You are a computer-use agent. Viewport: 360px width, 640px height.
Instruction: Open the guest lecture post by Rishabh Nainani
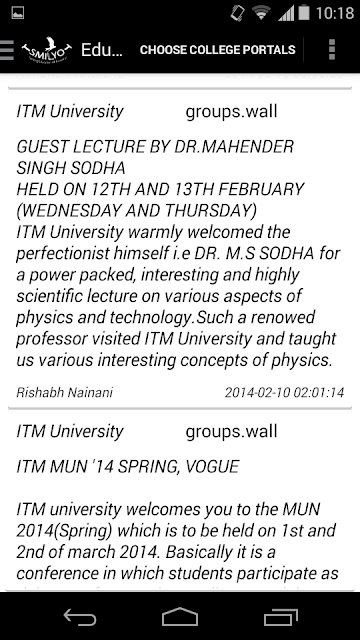coord(180,248)
